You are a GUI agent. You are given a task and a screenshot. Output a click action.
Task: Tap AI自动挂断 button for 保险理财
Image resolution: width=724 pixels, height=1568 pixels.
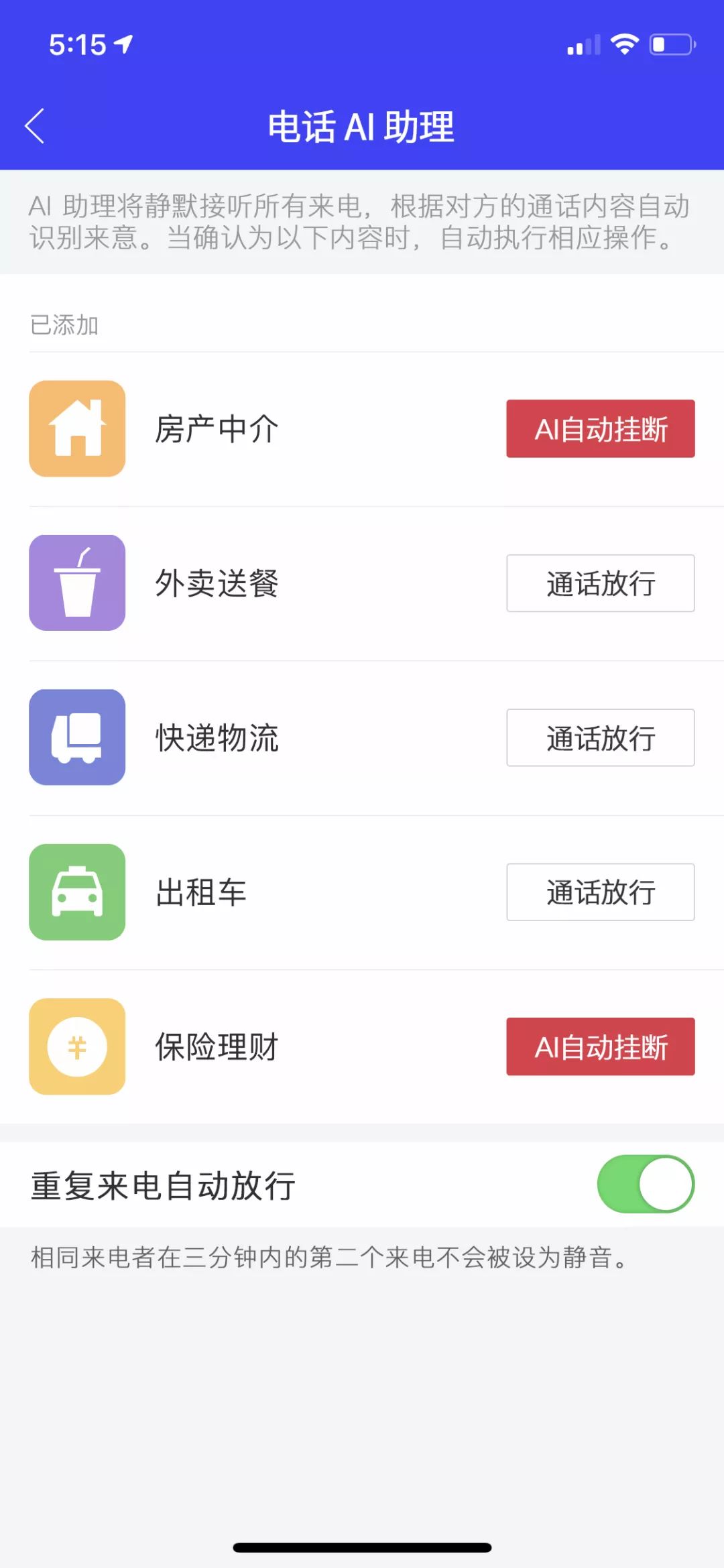pyautogui.click(x=600, y=1046)
